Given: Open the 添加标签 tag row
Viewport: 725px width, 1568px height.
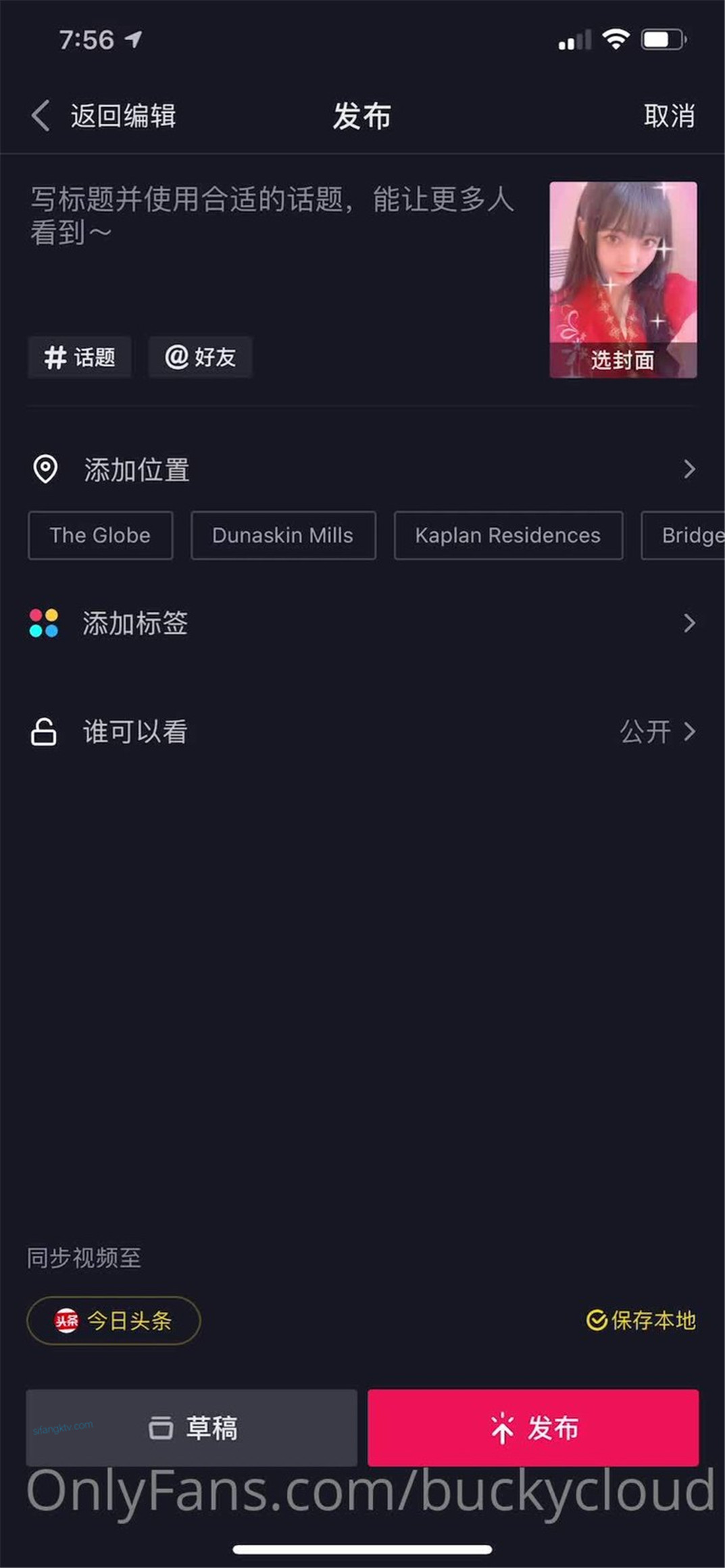Looking at the screenshot, I should click(x=362, y=623).
